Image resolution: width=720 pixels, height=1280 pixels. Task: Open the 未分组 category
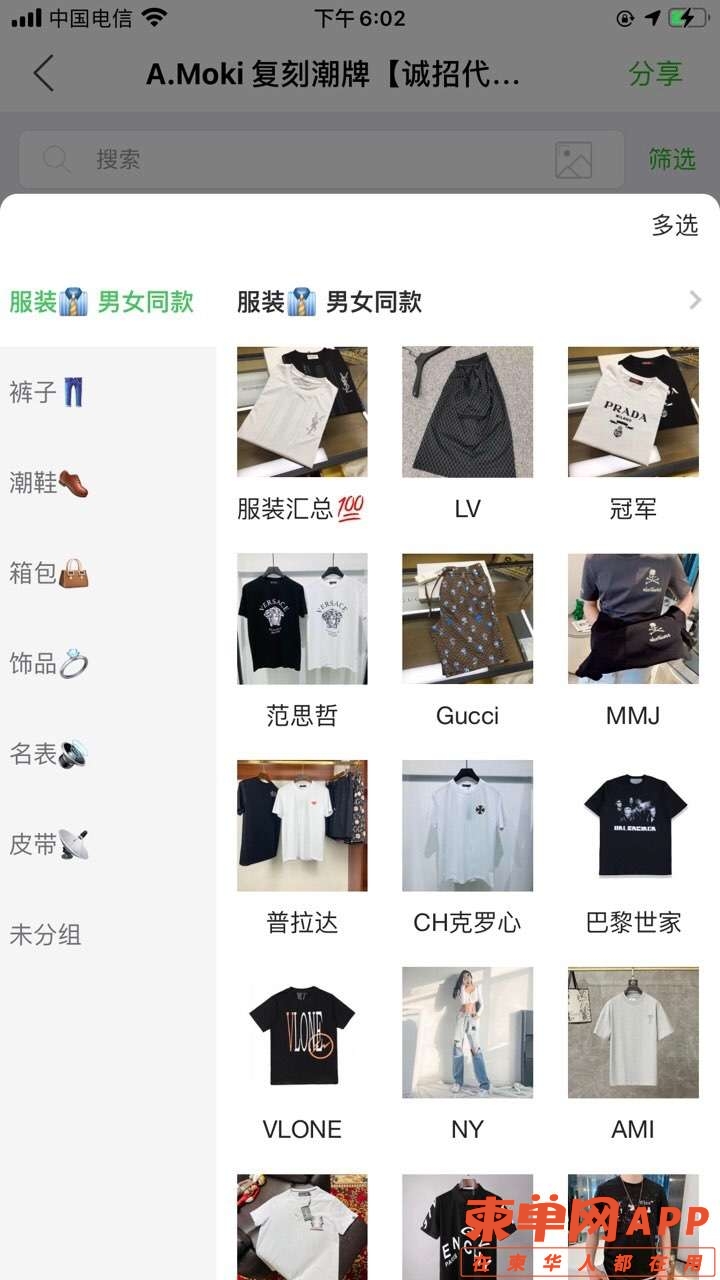[x=46, y=935]
